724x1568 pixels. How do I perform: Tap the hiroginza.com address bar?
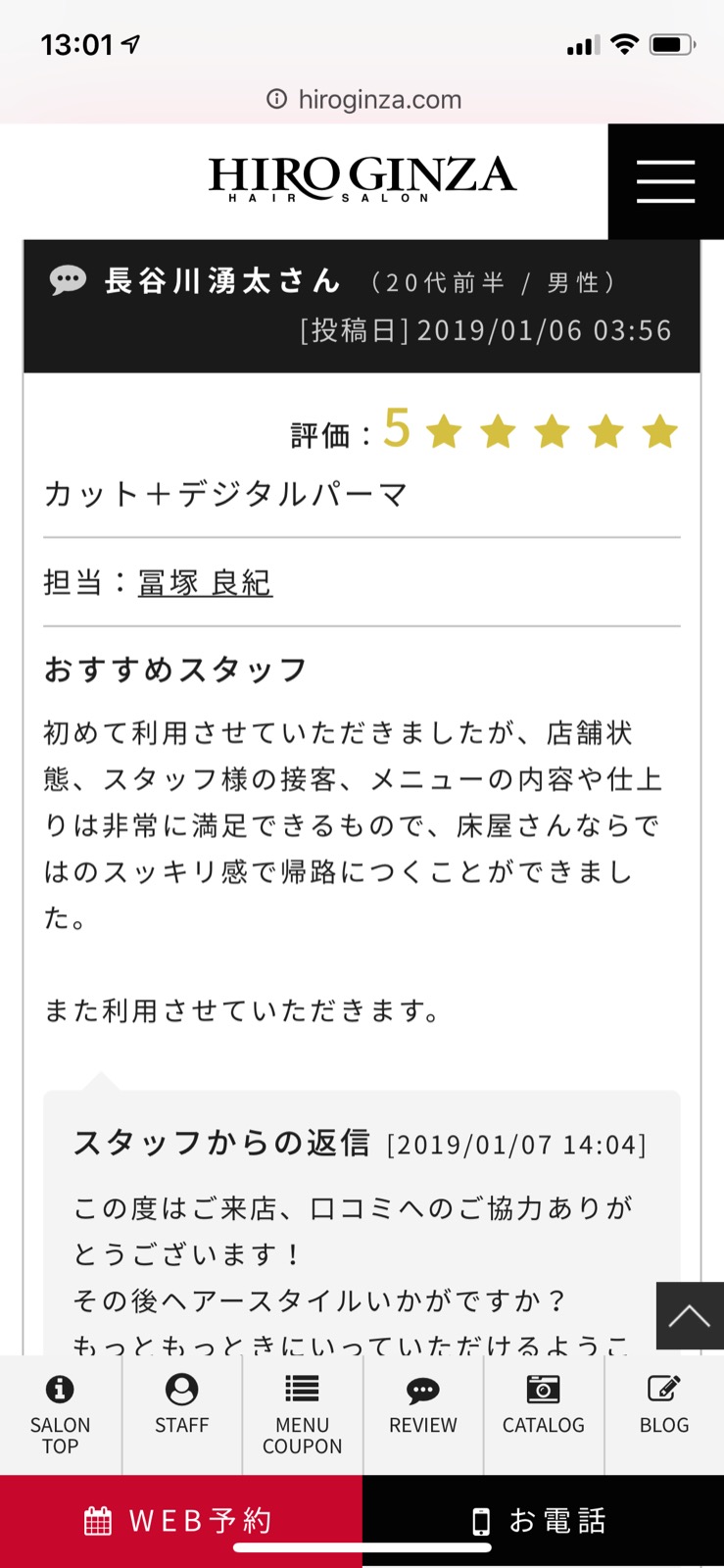[363, 99]
